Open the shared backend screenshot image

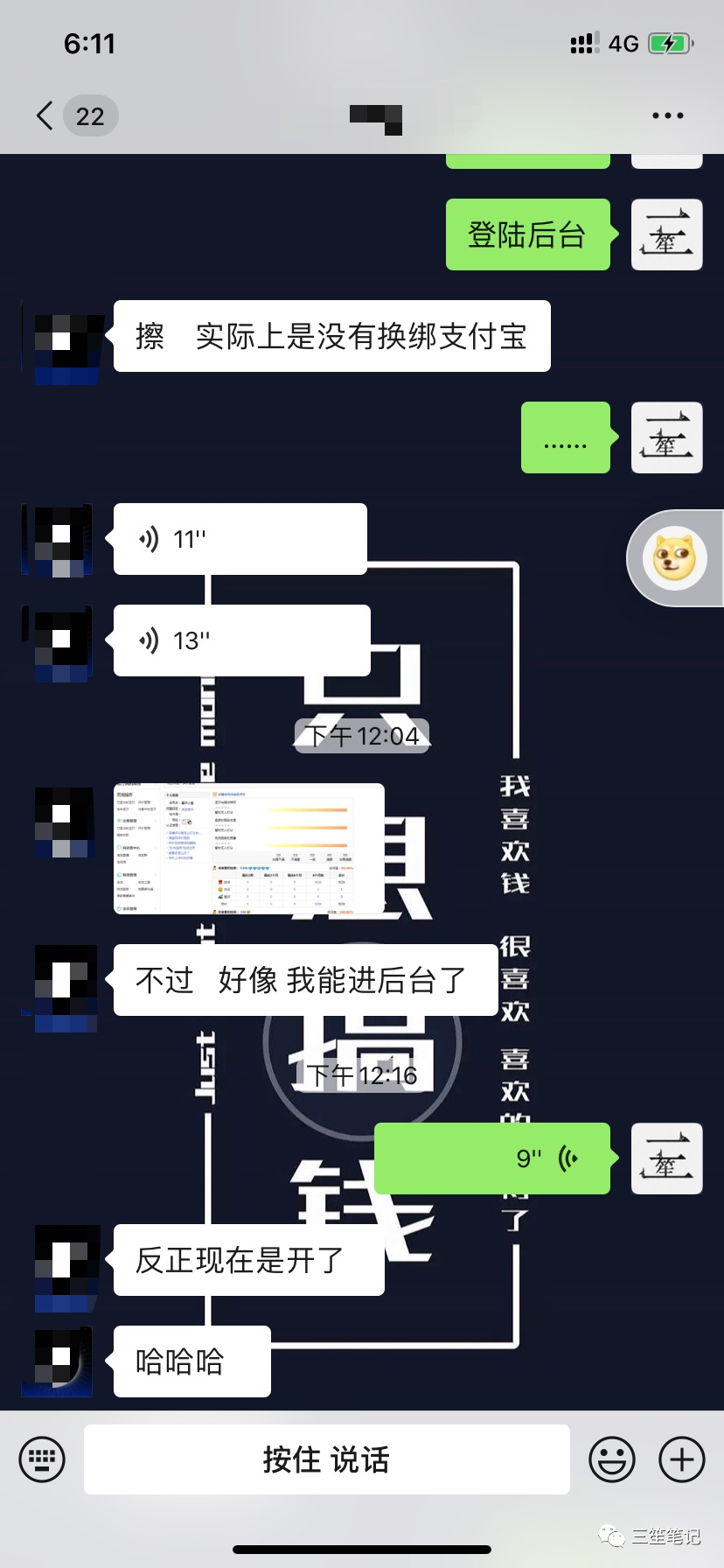coord(249,849)
